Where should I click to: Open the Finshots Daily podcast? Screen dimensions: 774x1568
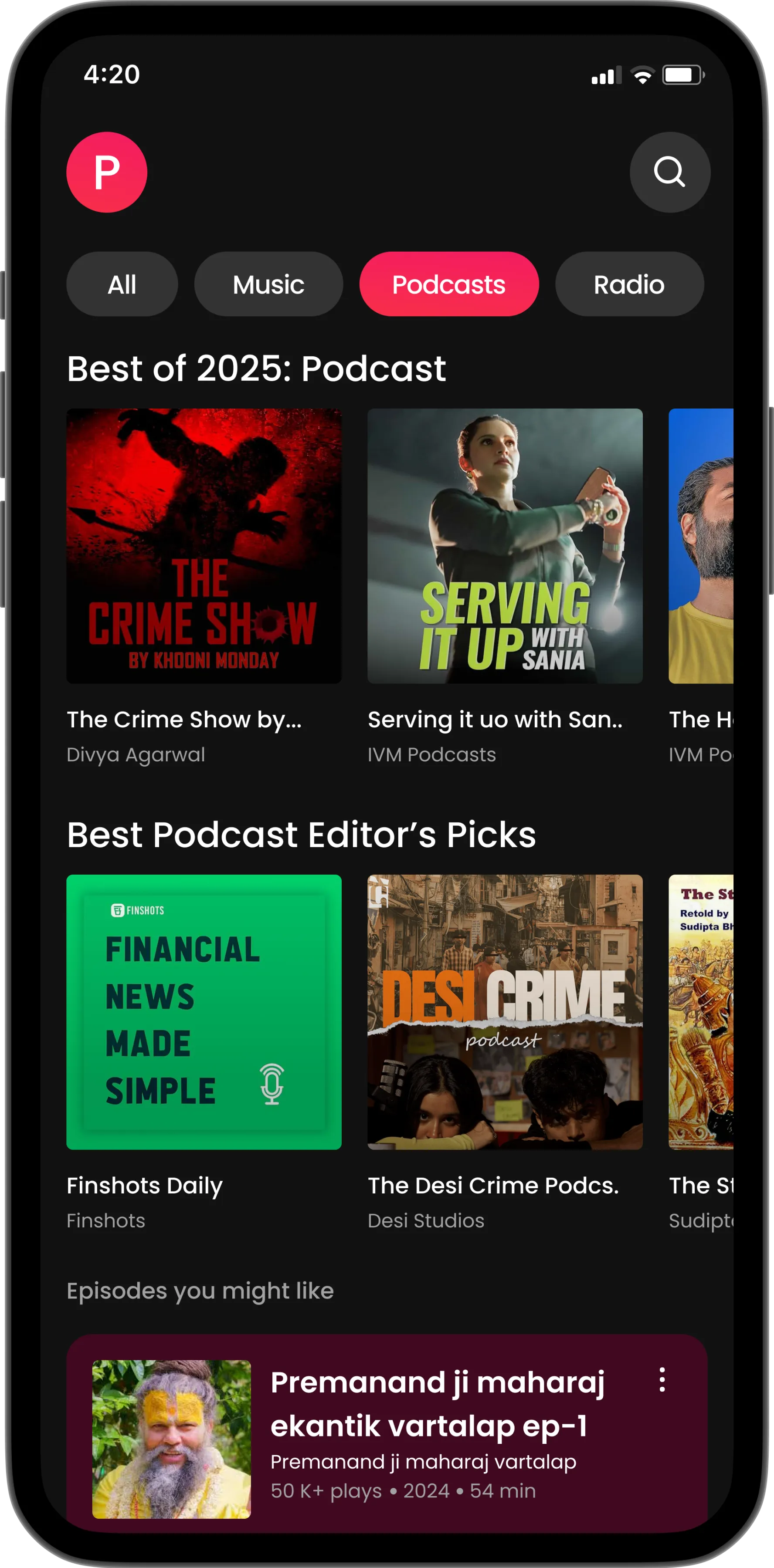point(204,1012)
